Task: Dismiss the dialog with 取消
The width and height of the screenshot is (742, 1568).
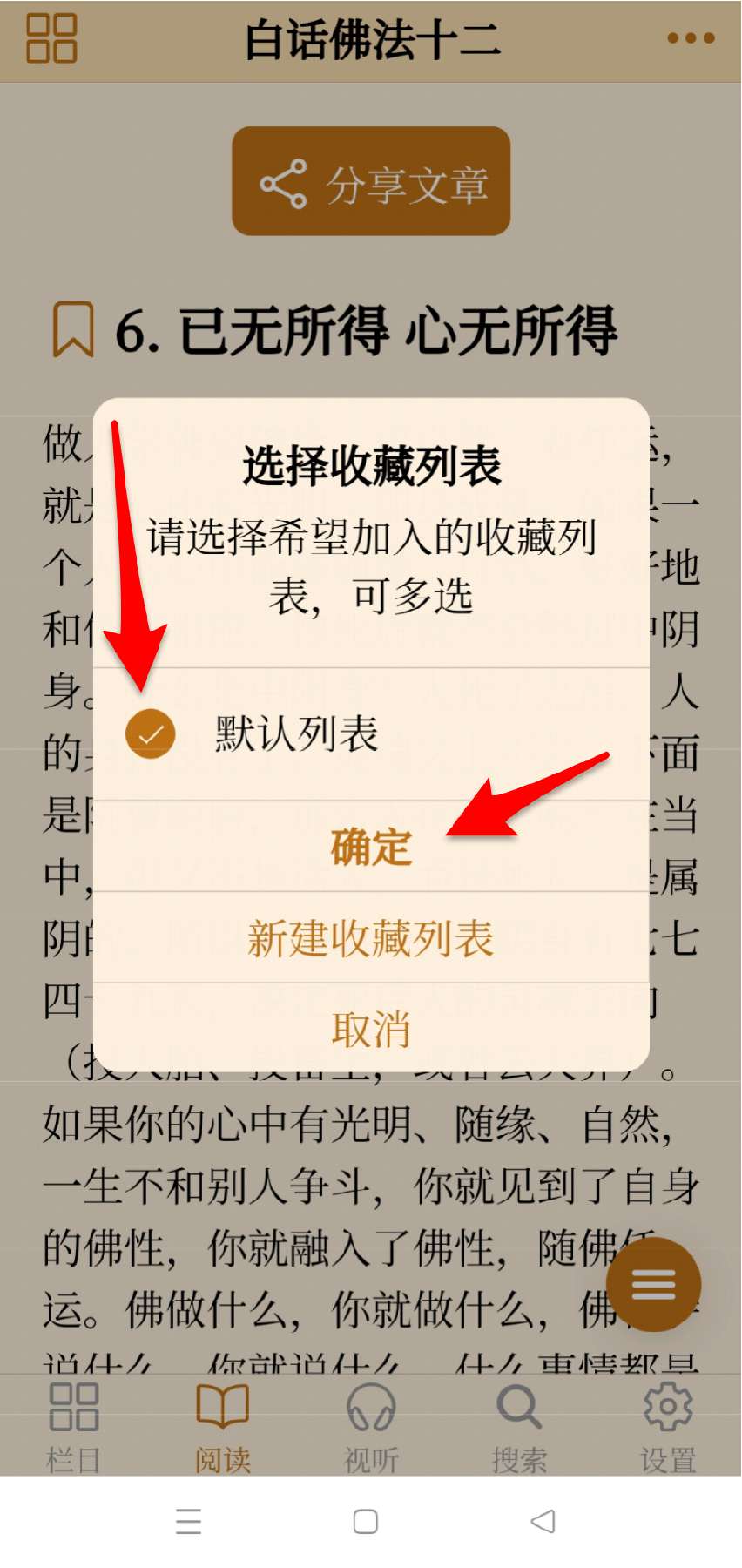Action: (x=371, y=1029)
